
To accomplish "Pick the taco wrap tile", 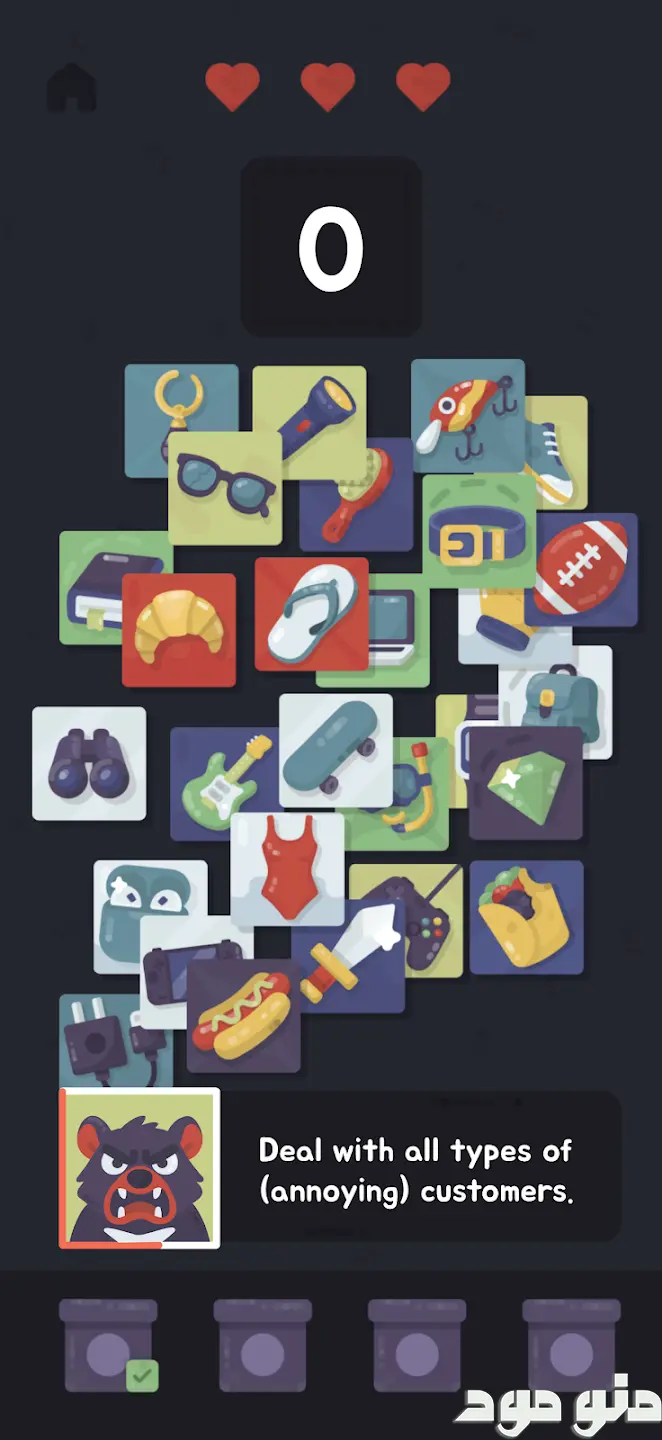I will [x=526, y=917].
